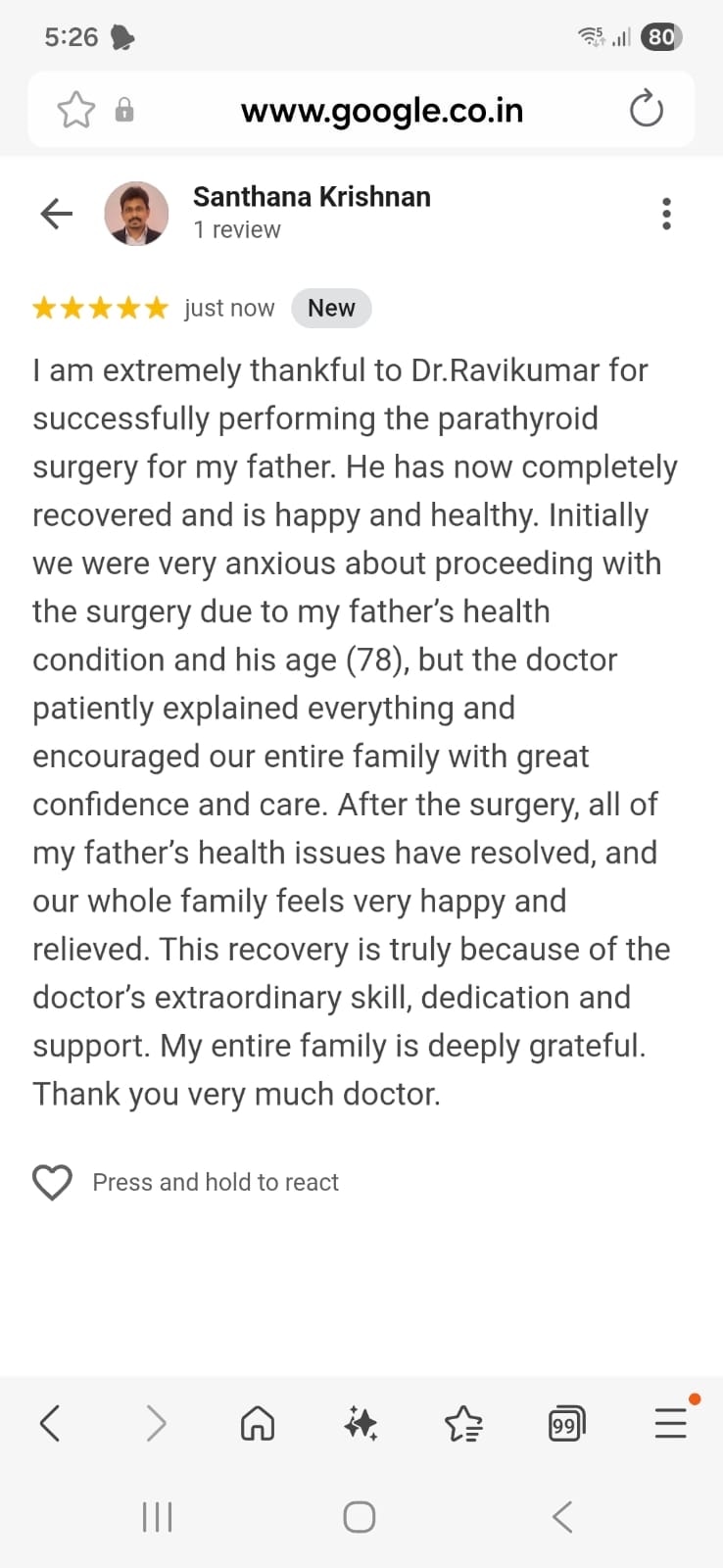Viewport: 723px width, 1568px height.
Task: View the open tabs switcher
Action: 566,1422
